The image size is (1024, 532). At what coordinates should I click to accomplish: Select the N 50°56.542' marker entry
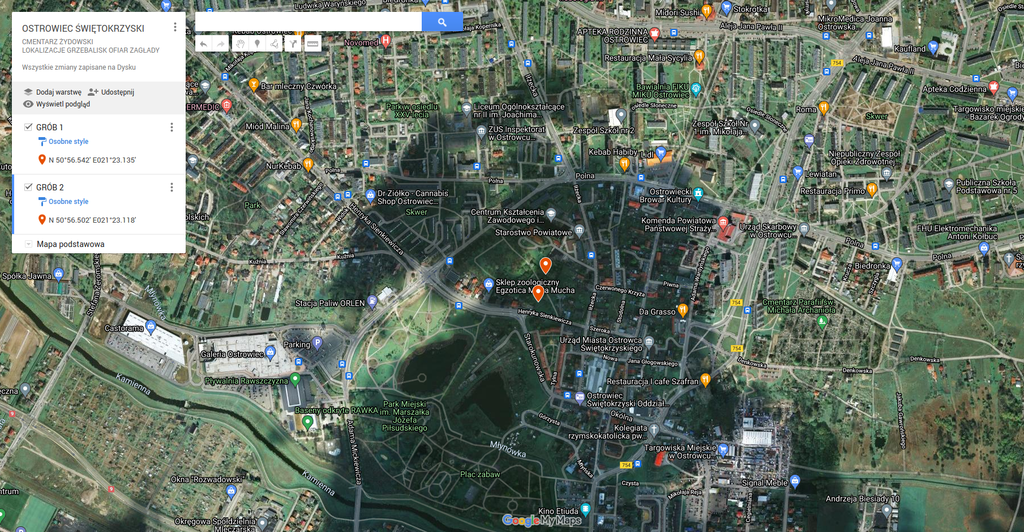pos(90,160)
